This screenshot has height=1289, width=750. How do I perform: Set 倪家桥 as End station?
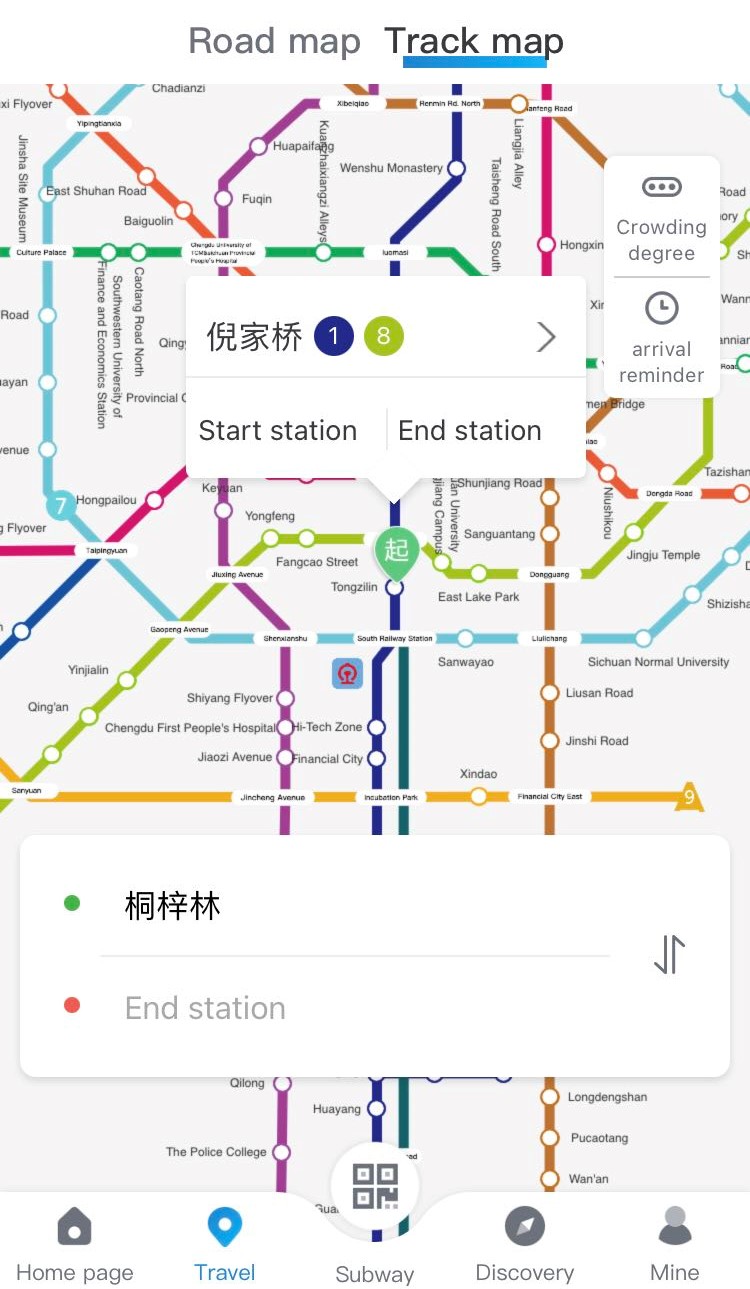pyautogui.click(x=470, y=431)
